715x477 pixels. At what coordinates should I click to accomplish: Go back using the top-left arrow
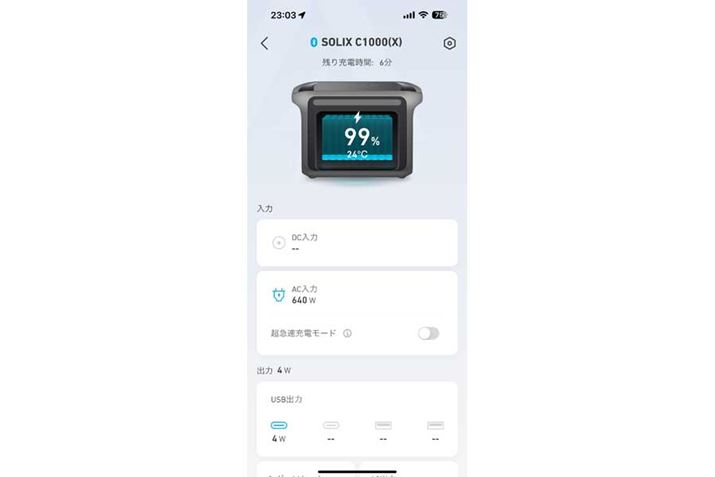(264, 43)
